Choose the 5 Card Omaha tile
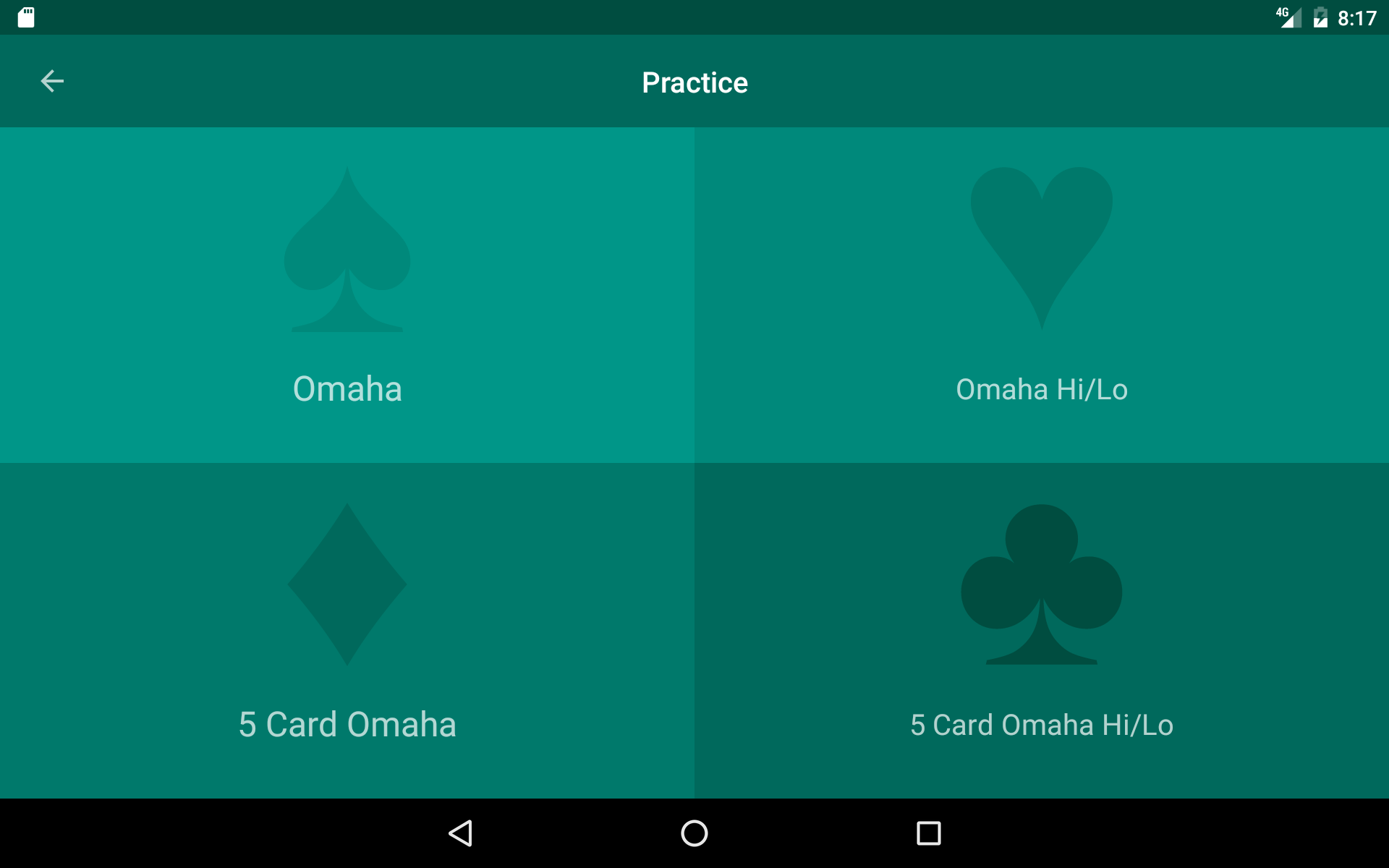1389x868 pixels. (347, 631)
